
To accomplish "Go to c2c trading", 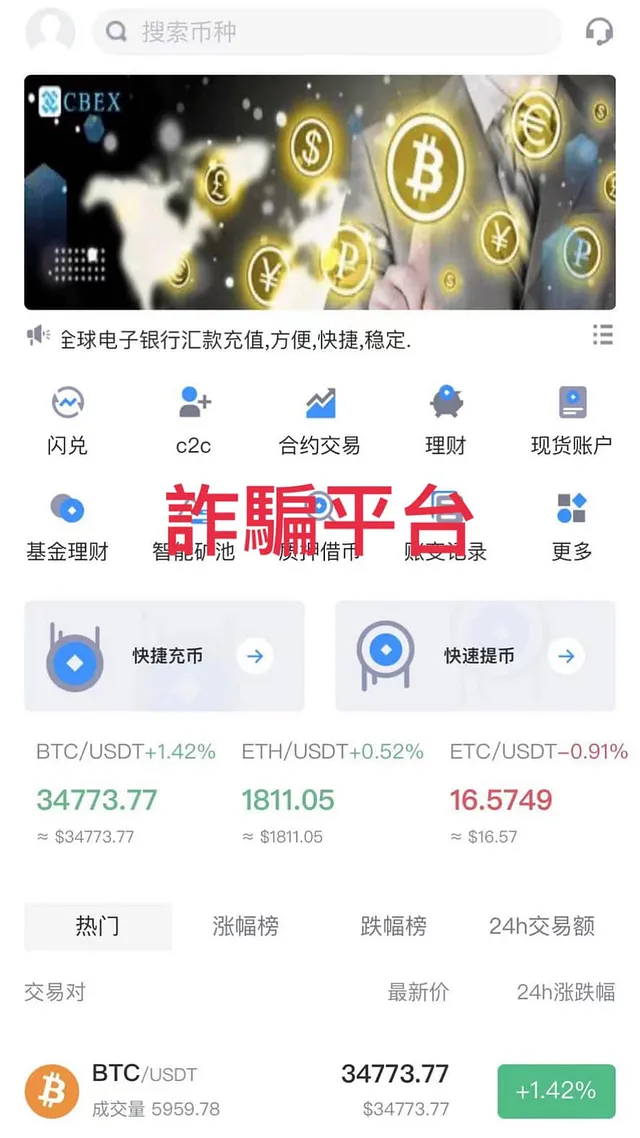I will 194,420.
